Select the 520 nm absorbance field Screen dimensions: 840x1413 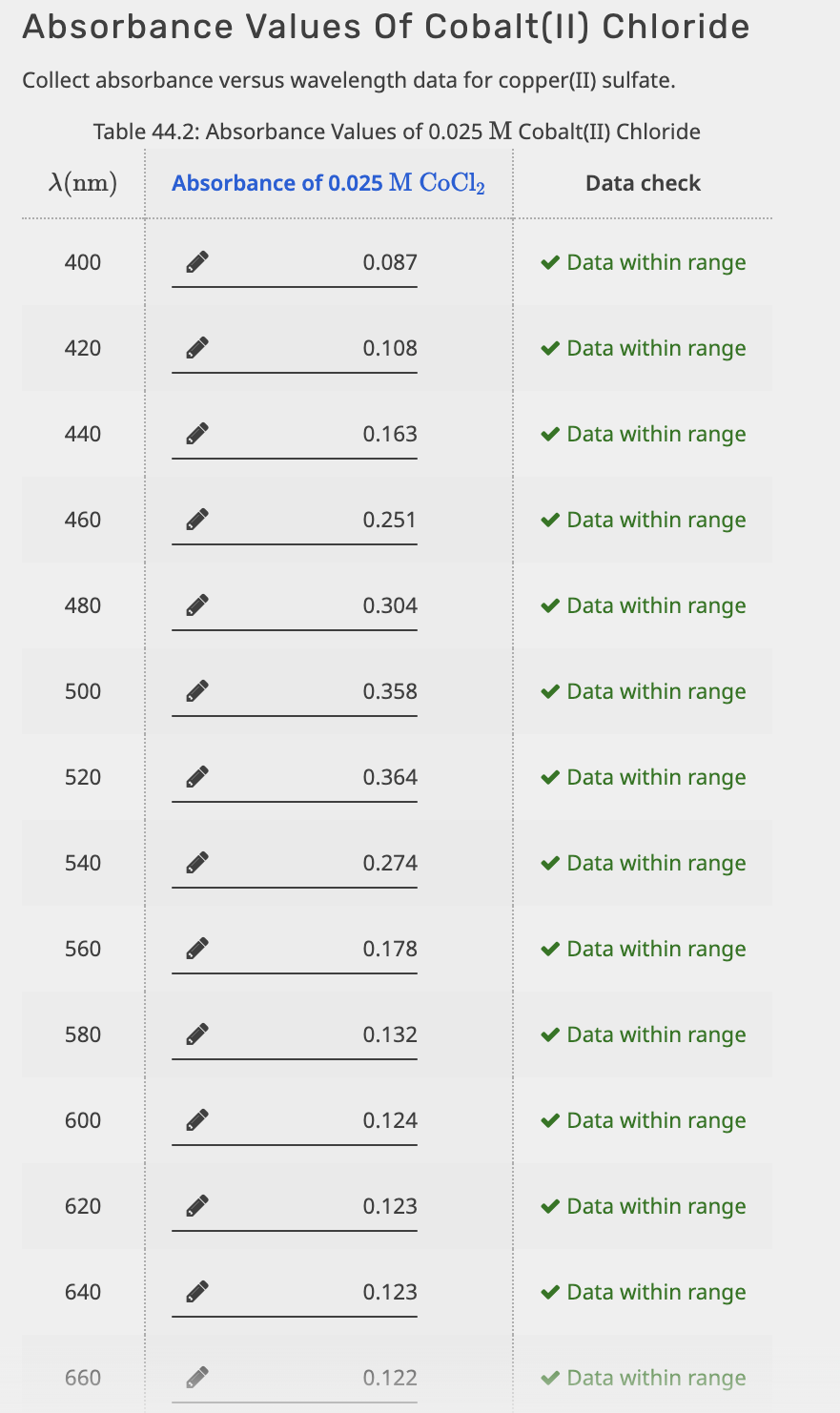pos(295,778)
